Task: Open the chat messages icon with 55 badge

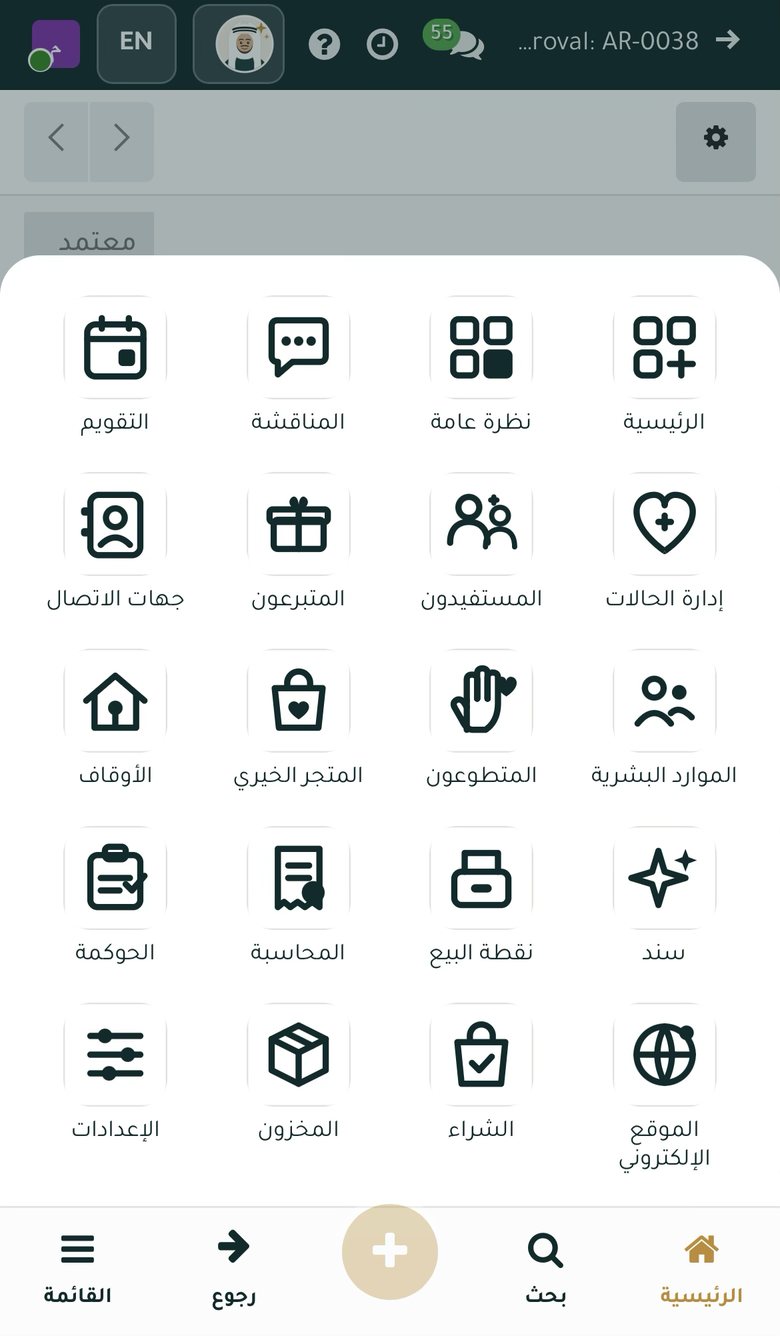Action: tap(455, 40)
